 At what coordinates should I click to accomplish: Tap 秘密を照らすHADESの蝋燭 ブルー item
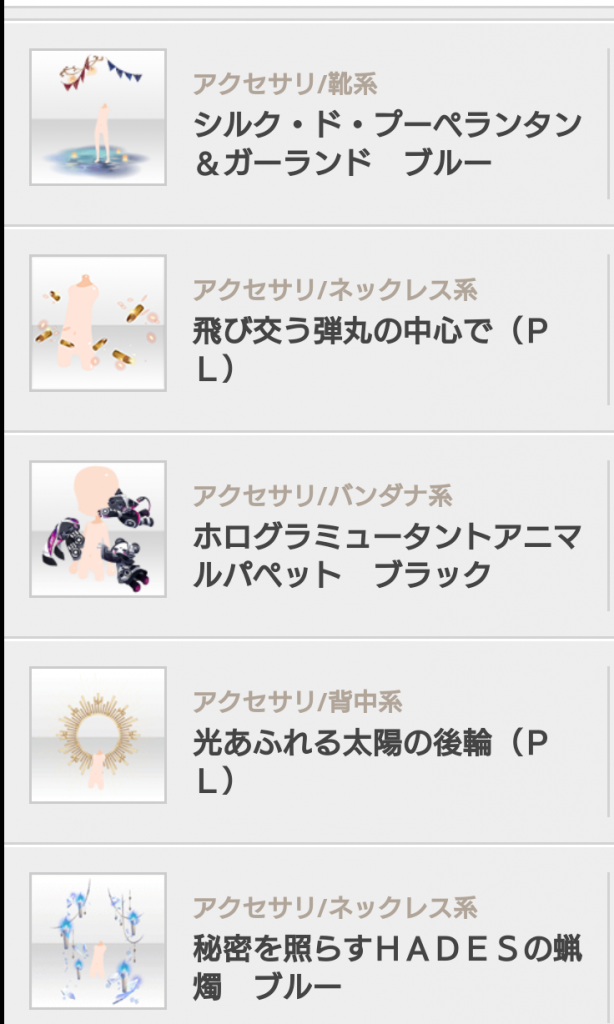[x=386, y=967]
